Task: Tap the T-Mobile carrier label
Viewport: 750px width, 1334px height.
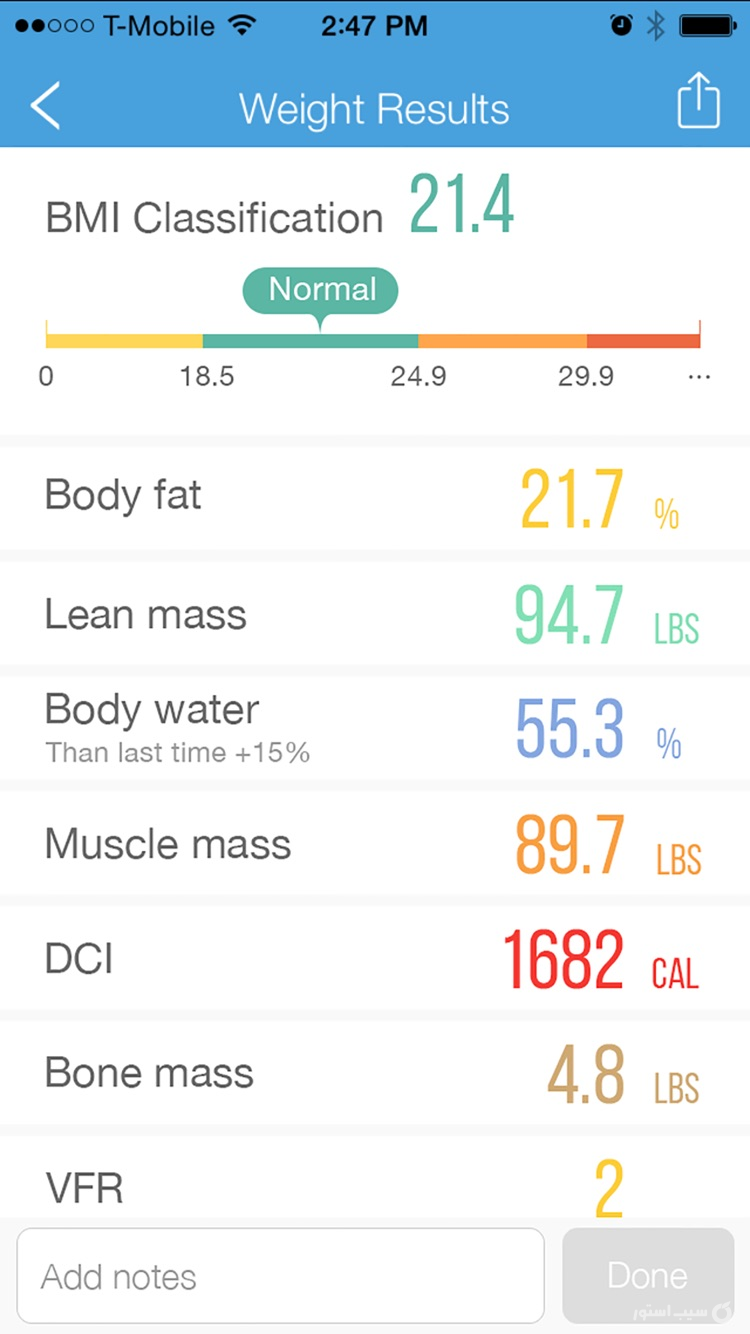Action: [x=160, y=25]
